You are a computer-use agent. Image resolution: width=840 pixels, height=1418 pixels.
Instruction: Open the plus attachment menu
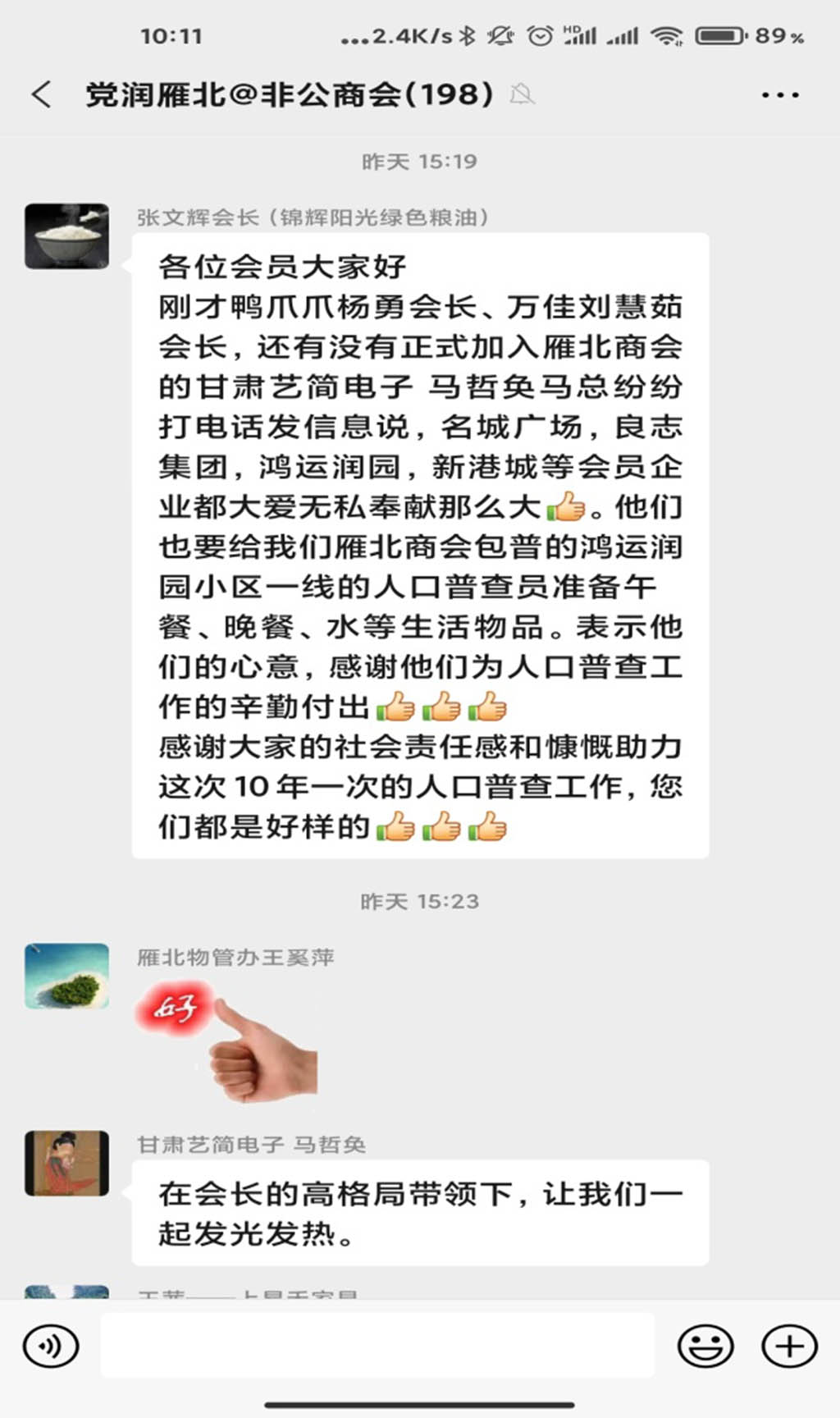(x=789, y=1347)
